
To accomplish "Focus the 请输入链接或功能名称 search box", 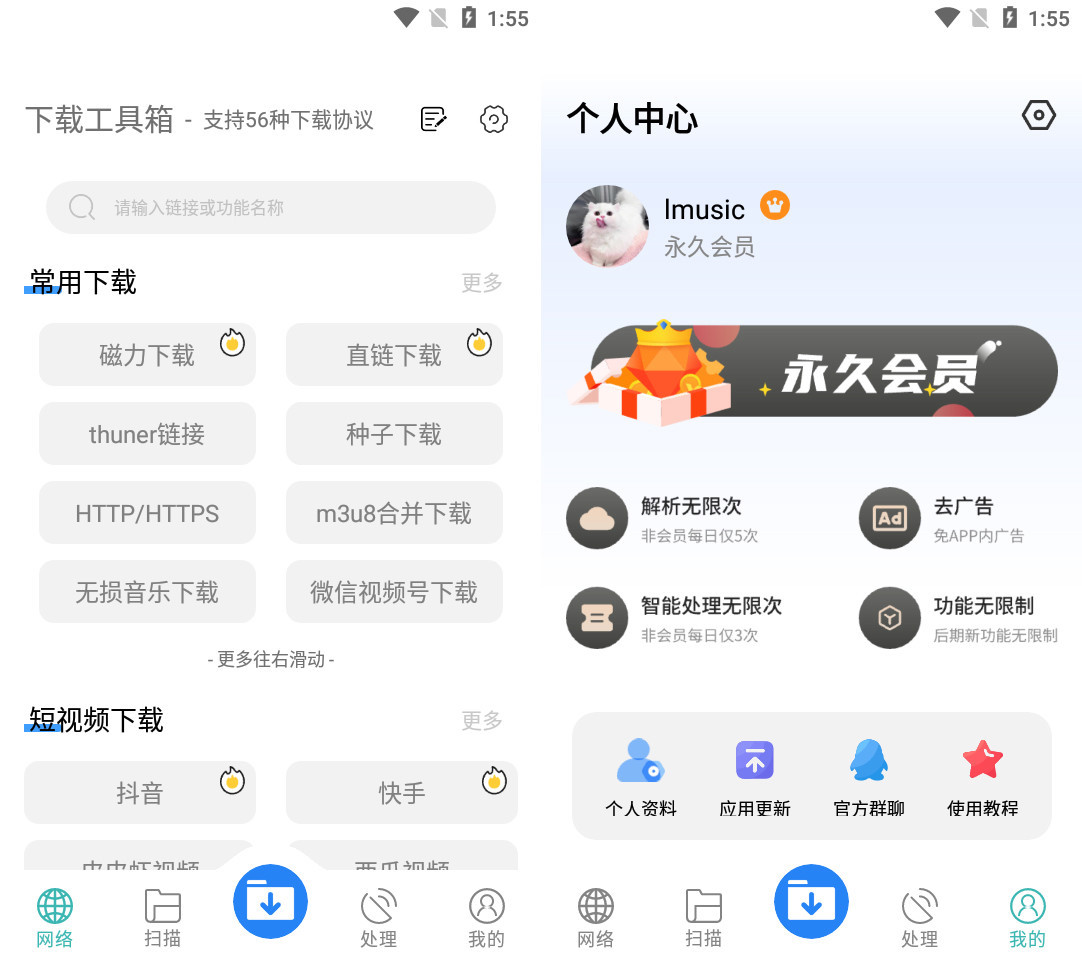I will pos(271,208).
